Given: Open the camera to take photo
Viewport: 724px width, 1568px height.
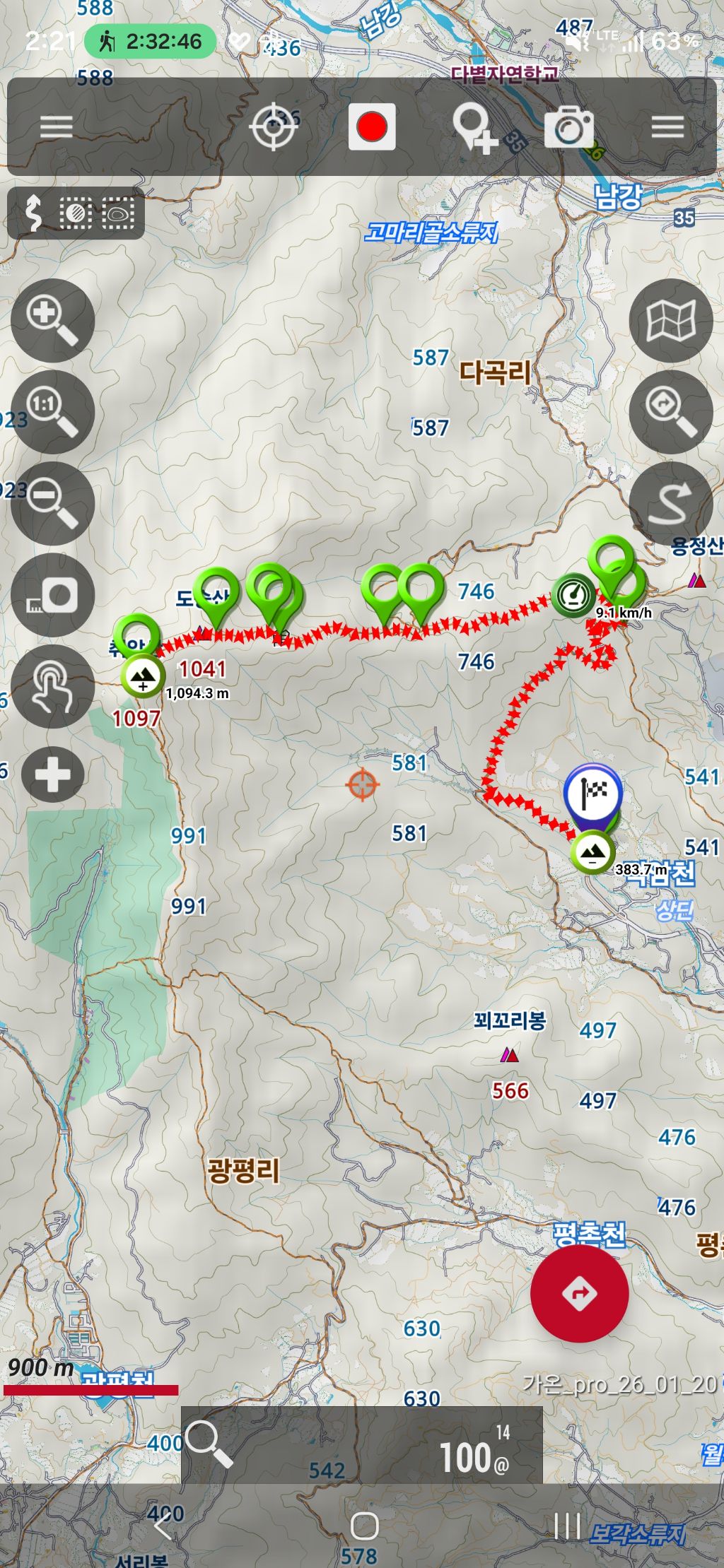Looking at the screenshot, I should click(568, 128).
